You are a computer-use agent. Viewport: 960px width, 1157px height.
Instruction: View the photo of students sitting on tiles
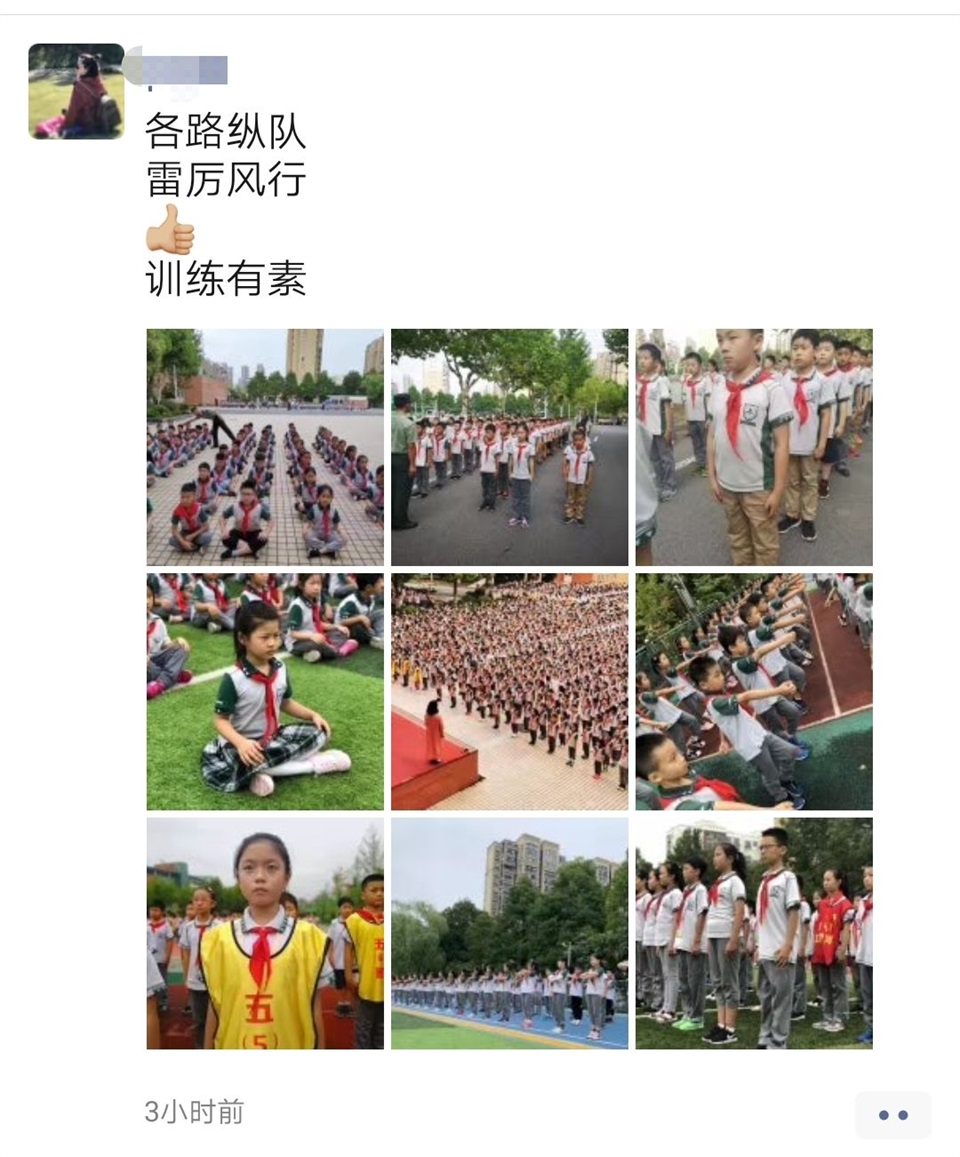pyautogui.click(x=265, y=447)
